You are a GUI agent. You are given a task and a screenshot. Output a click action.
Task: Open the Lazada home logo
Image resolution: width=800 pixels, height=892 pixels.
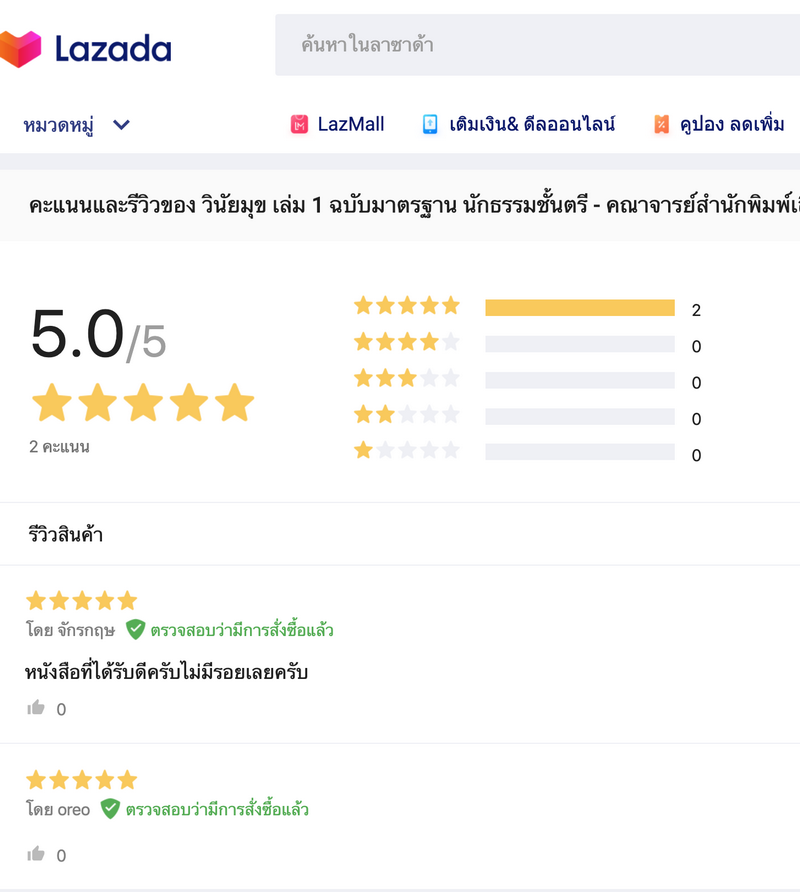click(x=86, y=47)
